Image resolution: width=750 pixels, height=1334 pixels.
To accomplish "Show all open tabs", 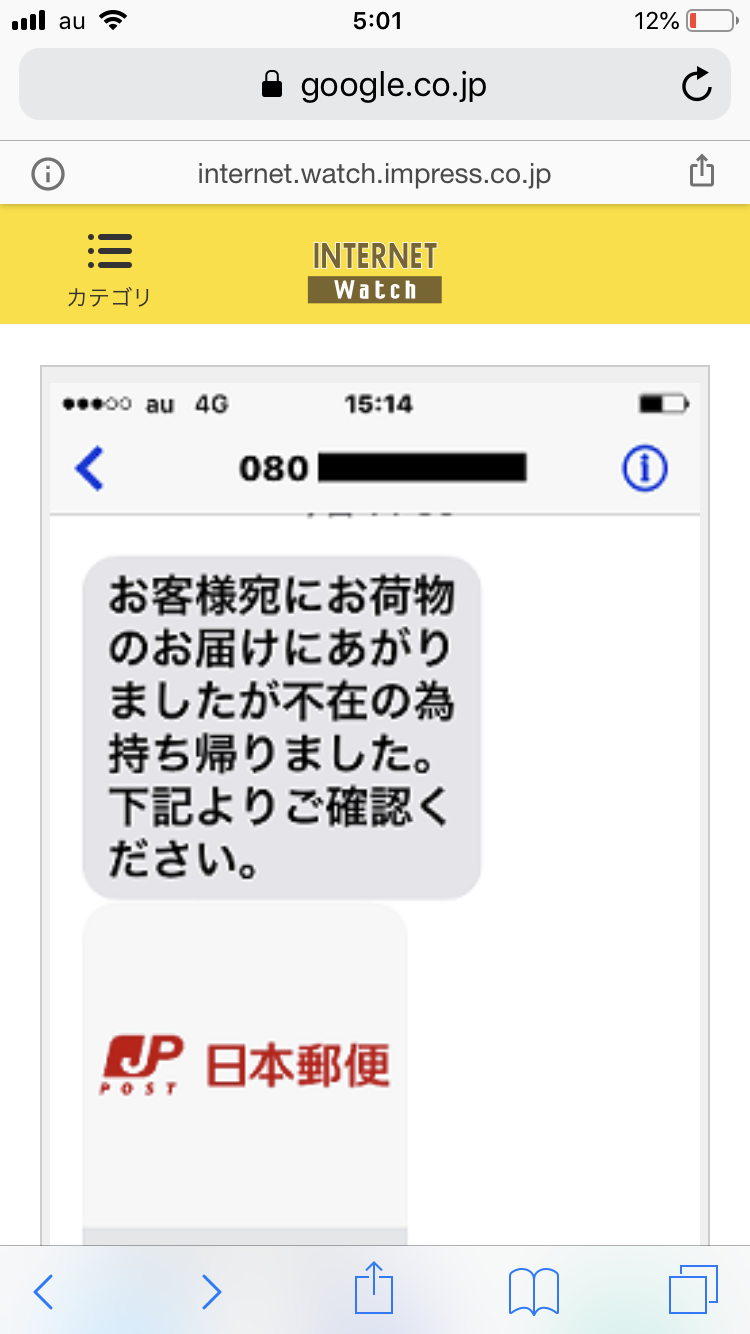I will pos(692,1290).
